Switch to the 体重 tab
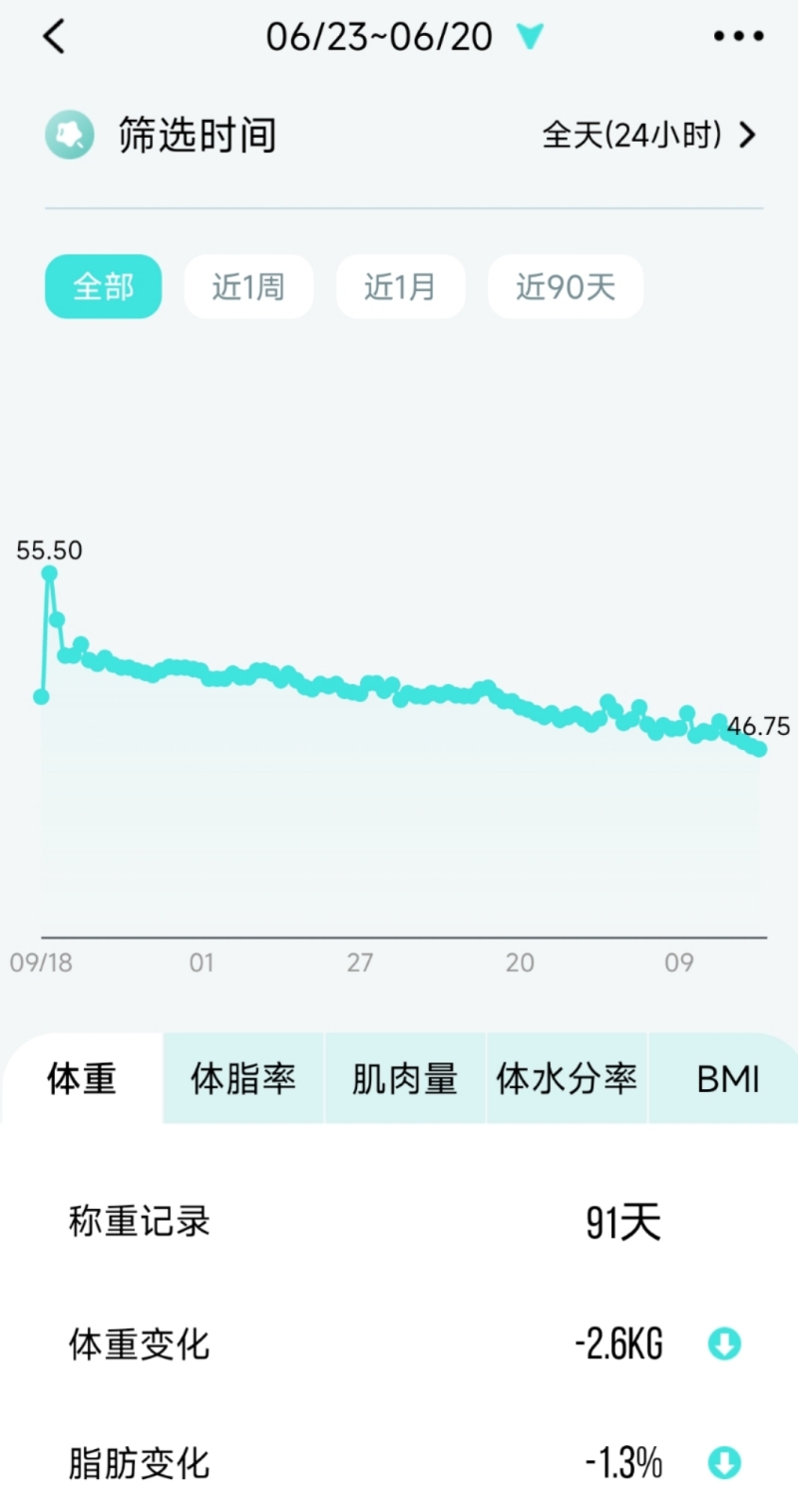This screenshot has width=798, height=1512. click(x=82, y=1079)
